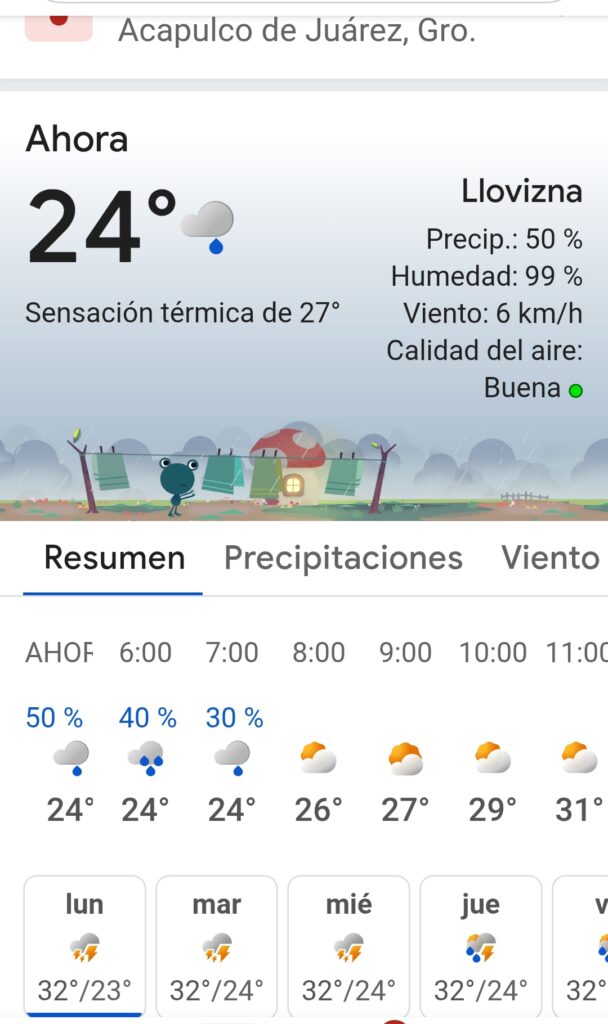
Task: Switch to the Resumen tab
Action: 114,558
